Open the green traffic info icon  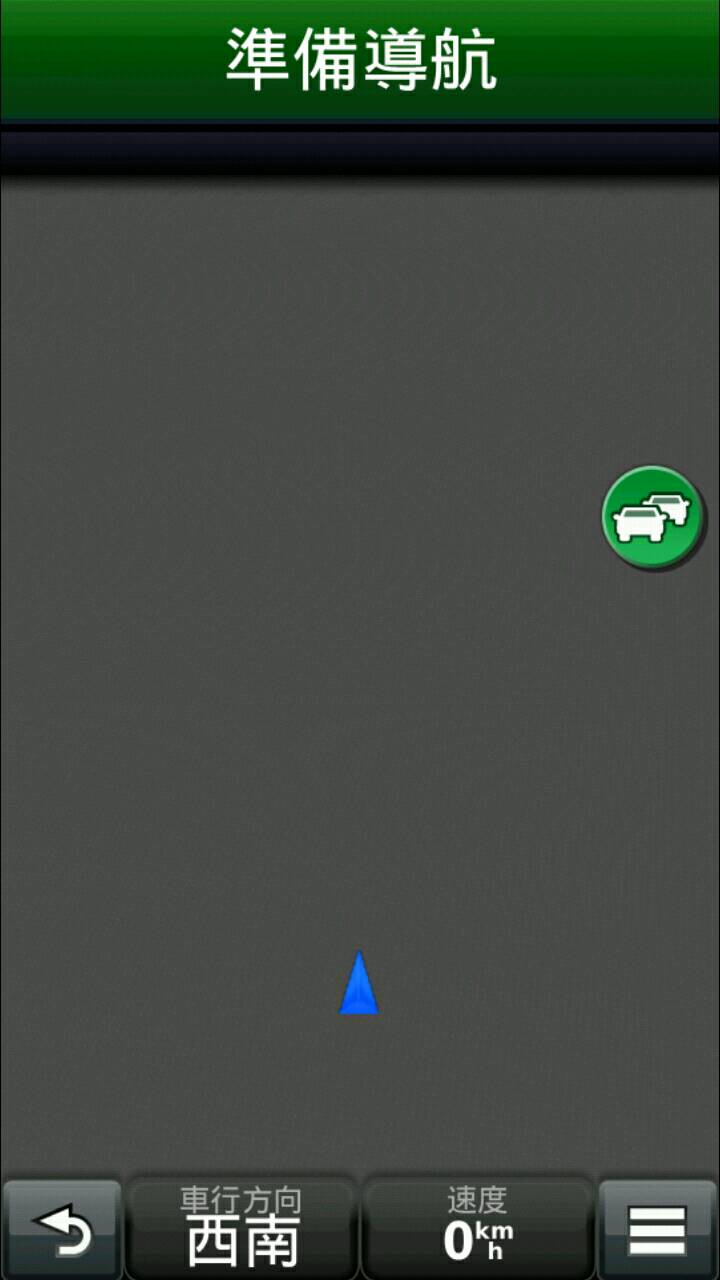click(x=653, y=518)
